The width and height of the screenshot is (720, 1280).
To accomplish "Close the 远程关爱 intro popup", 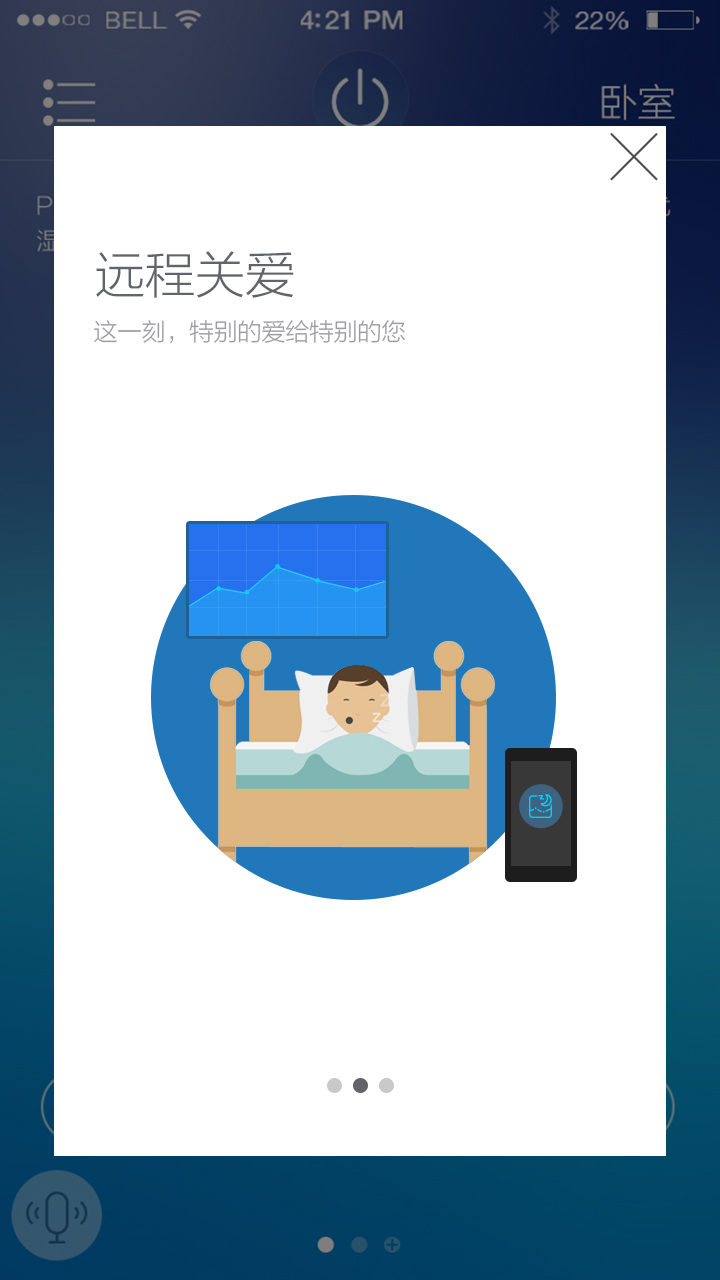I will (634, 157).
